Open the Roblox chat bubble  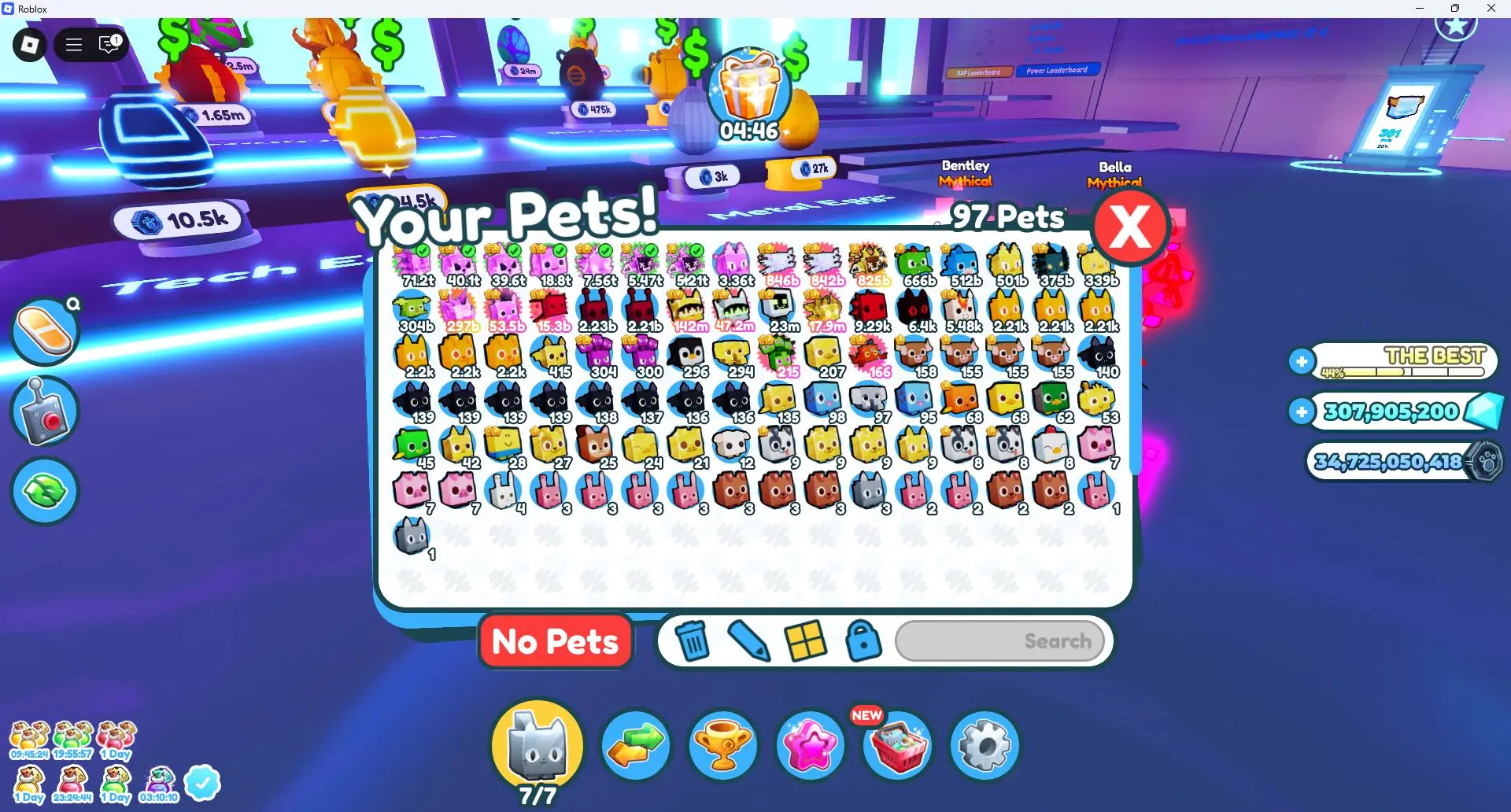click(x=109, y=45)
